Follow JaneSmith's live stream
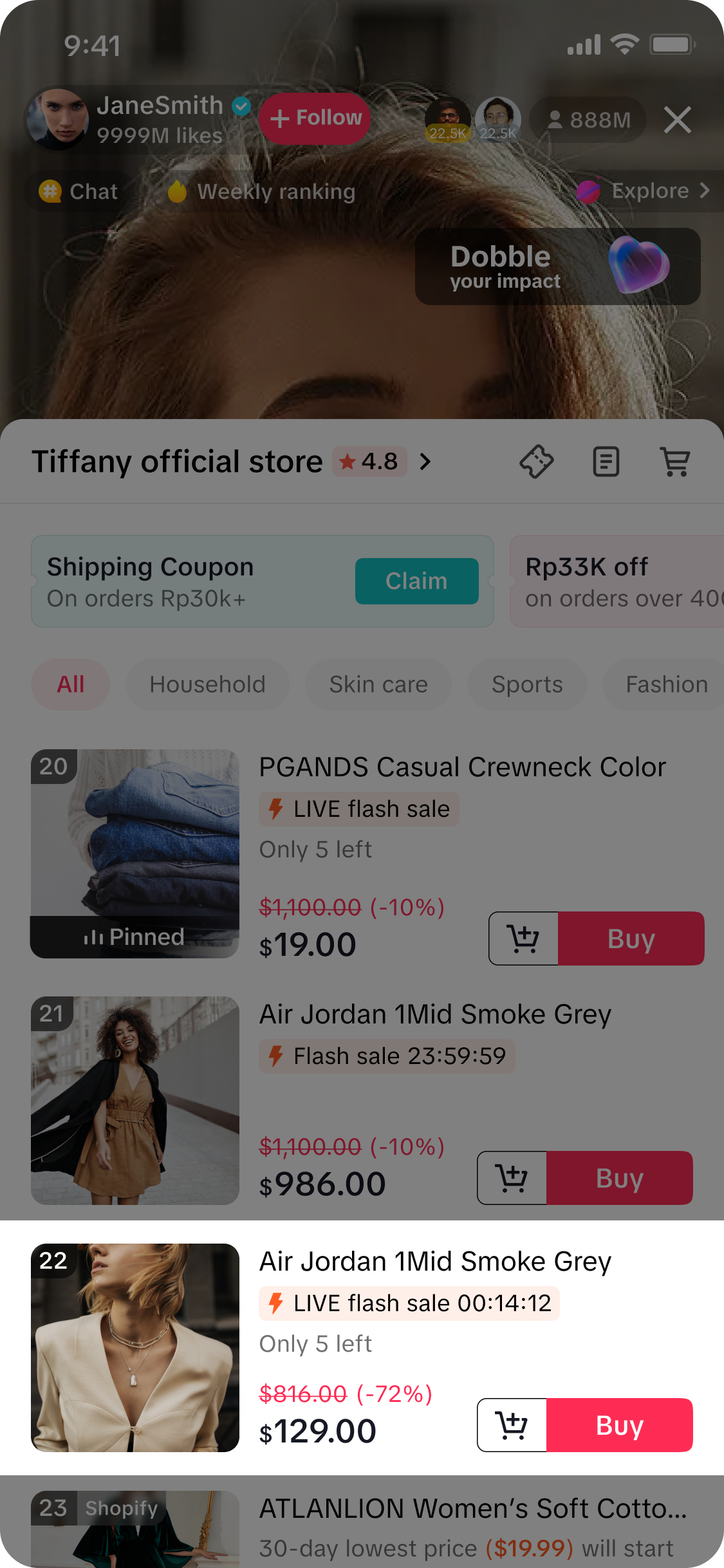Screen dimensions: 724x1568 point(315,118)
